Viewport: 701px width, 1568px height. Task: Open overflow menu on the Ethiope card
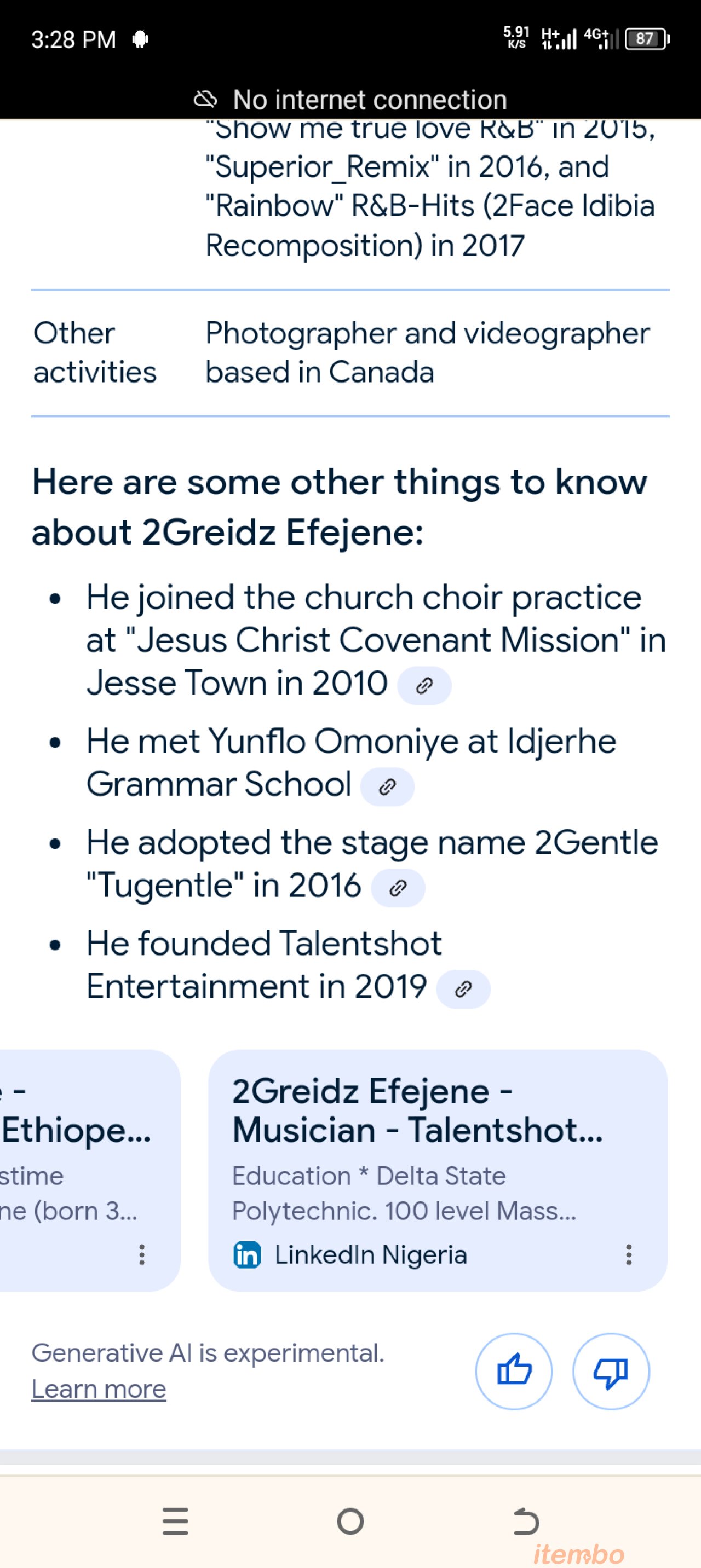click(142, 1254)
